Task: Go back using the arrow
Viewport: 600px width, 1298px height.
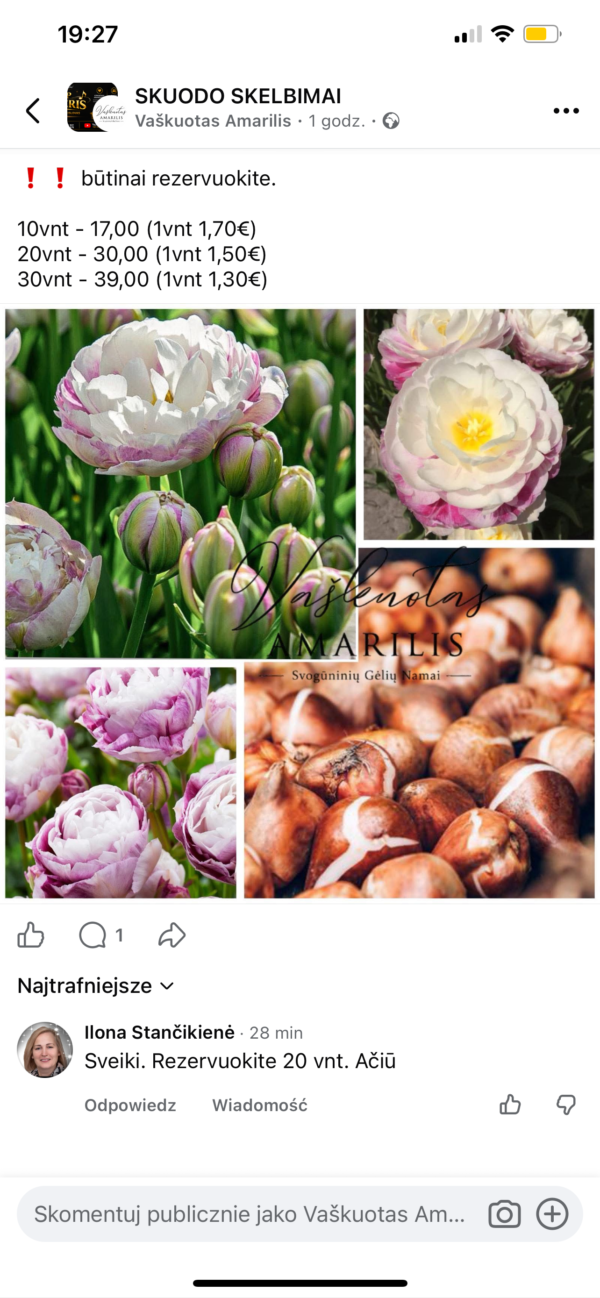Action: 33,110
